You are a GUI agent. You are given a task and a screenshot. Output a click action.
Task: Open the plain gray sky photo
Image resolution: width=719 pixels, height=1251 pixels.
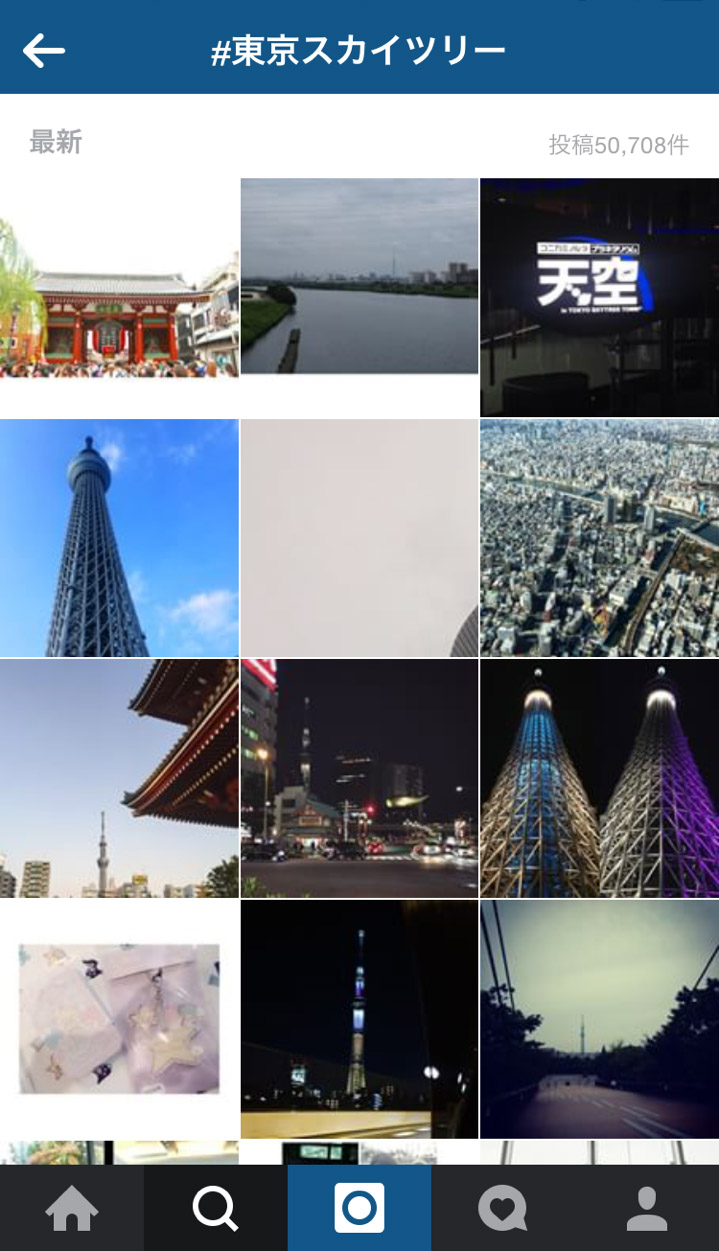tap(359, 537)
